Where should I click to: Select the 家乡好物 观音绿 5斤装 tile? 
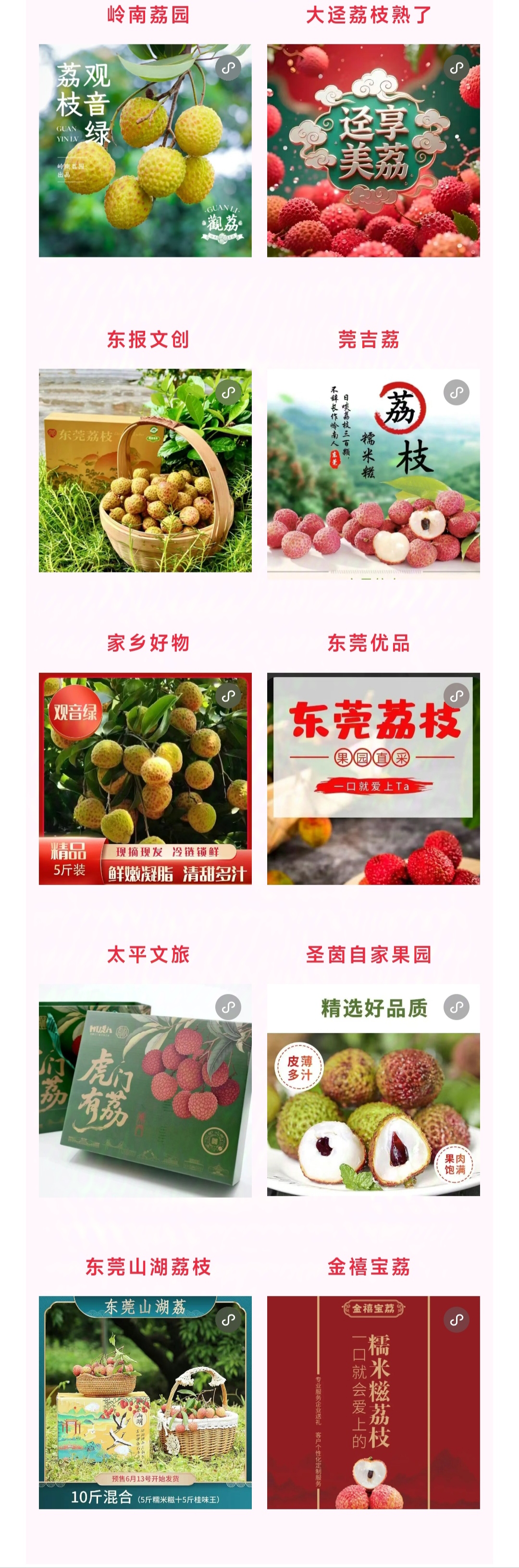pyautogui.click(x=145, y=778)
